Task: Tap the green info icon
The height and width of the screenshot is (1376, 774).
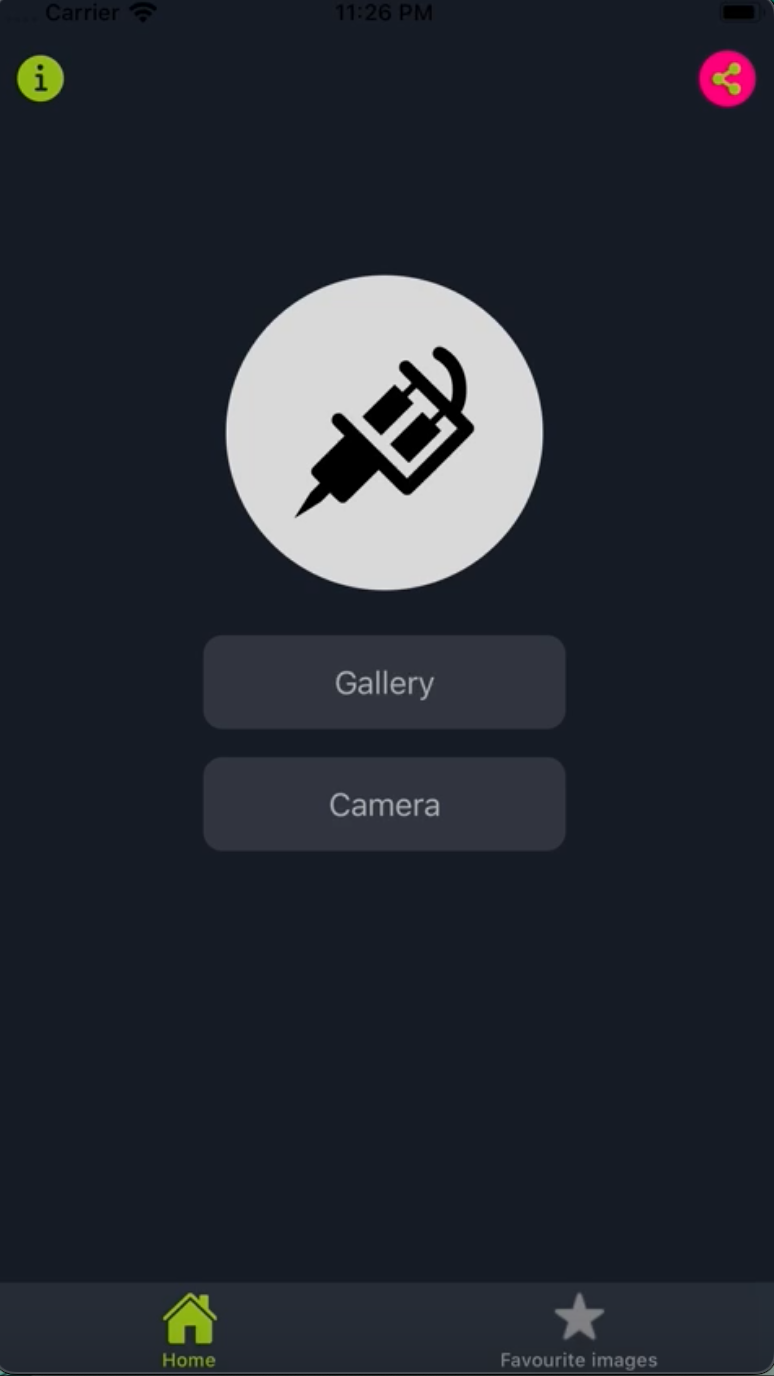Action: [x=39, y=78]
